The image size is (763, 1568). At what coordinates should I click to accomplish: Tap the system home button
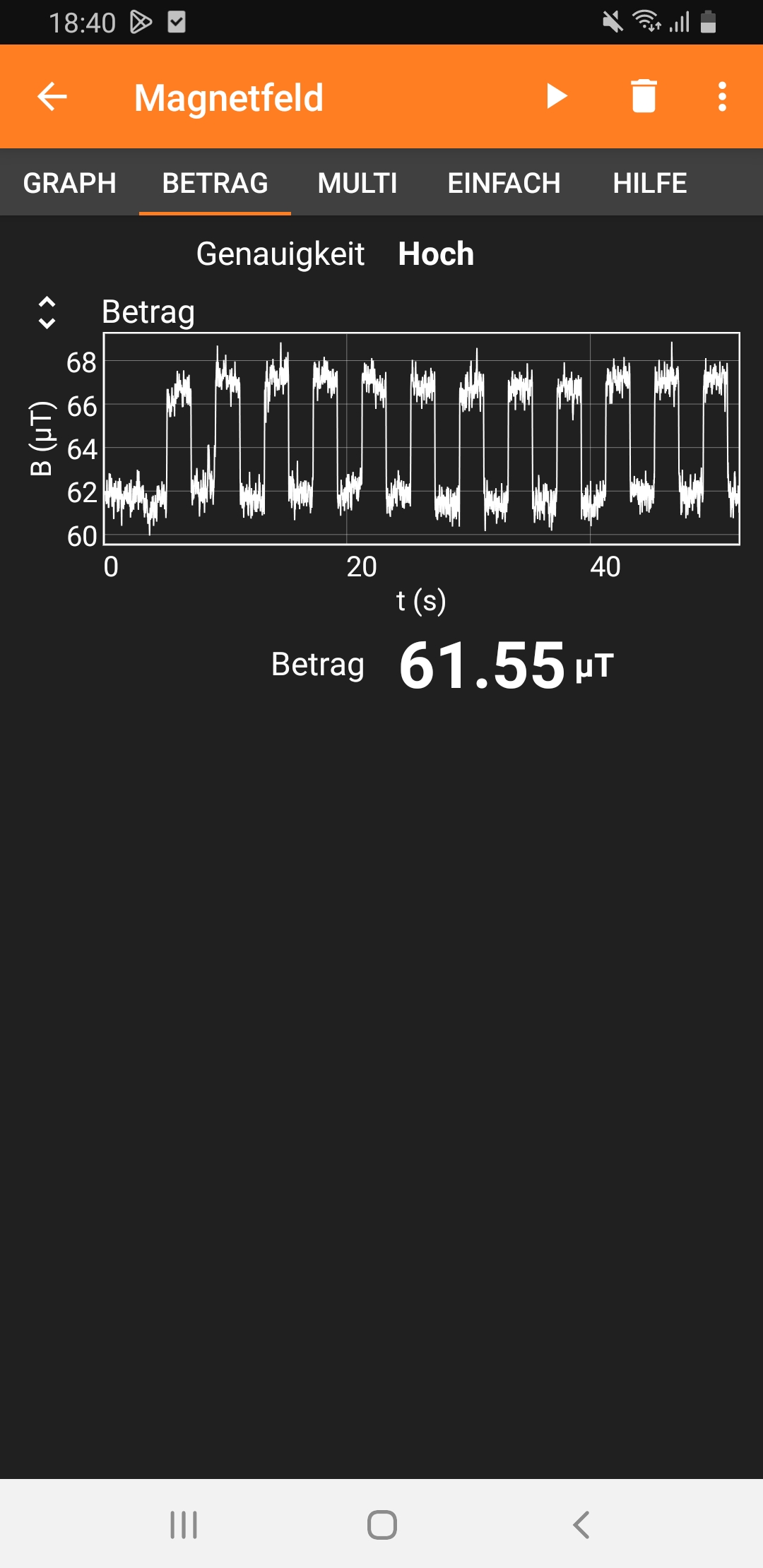382,1524
